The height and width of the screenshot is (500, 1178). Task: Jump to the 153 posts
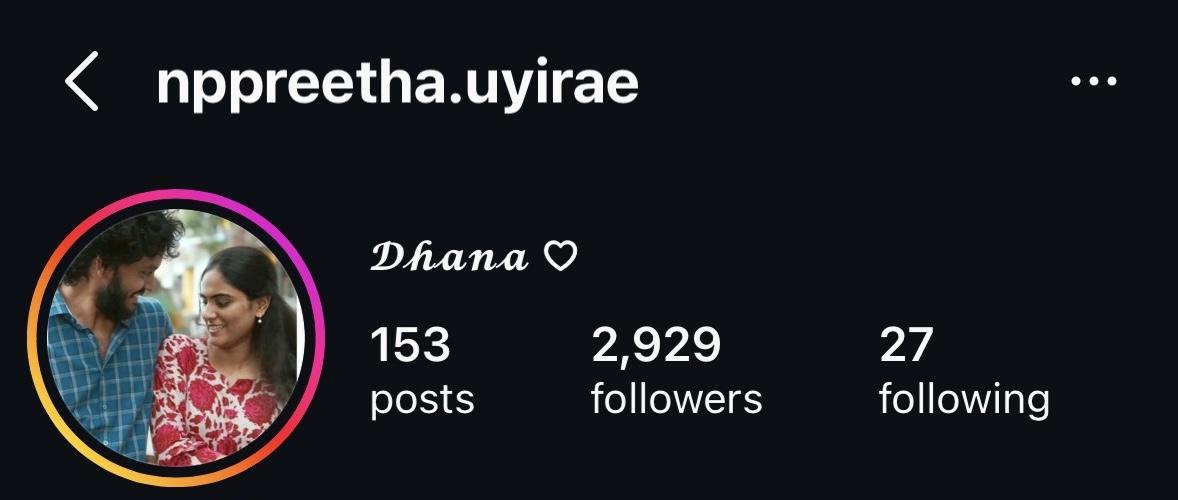point(421,372)
